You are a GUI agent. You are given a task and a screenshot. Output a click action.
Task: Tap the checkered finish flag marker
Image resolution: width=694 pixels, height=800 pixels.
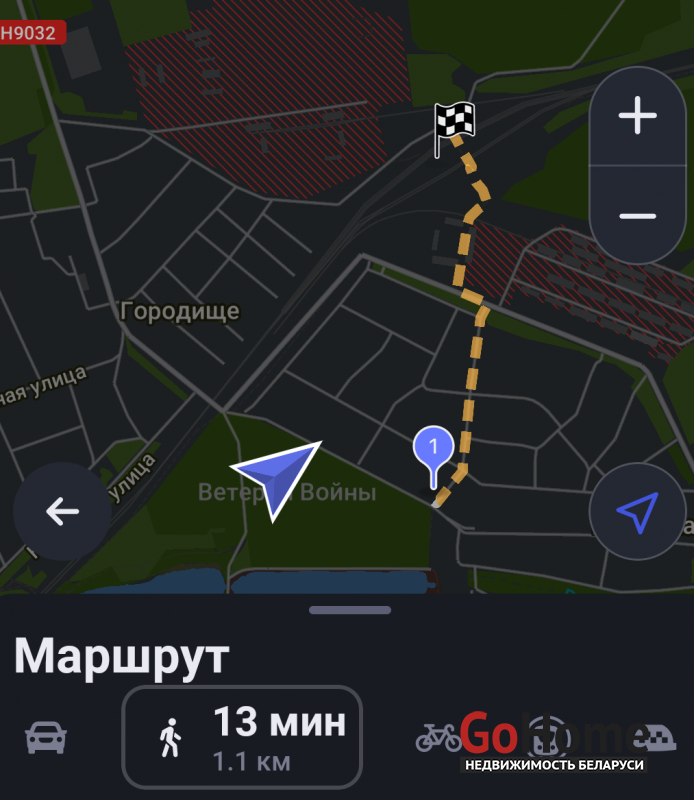pyautogui.click(x=453, y=124)
